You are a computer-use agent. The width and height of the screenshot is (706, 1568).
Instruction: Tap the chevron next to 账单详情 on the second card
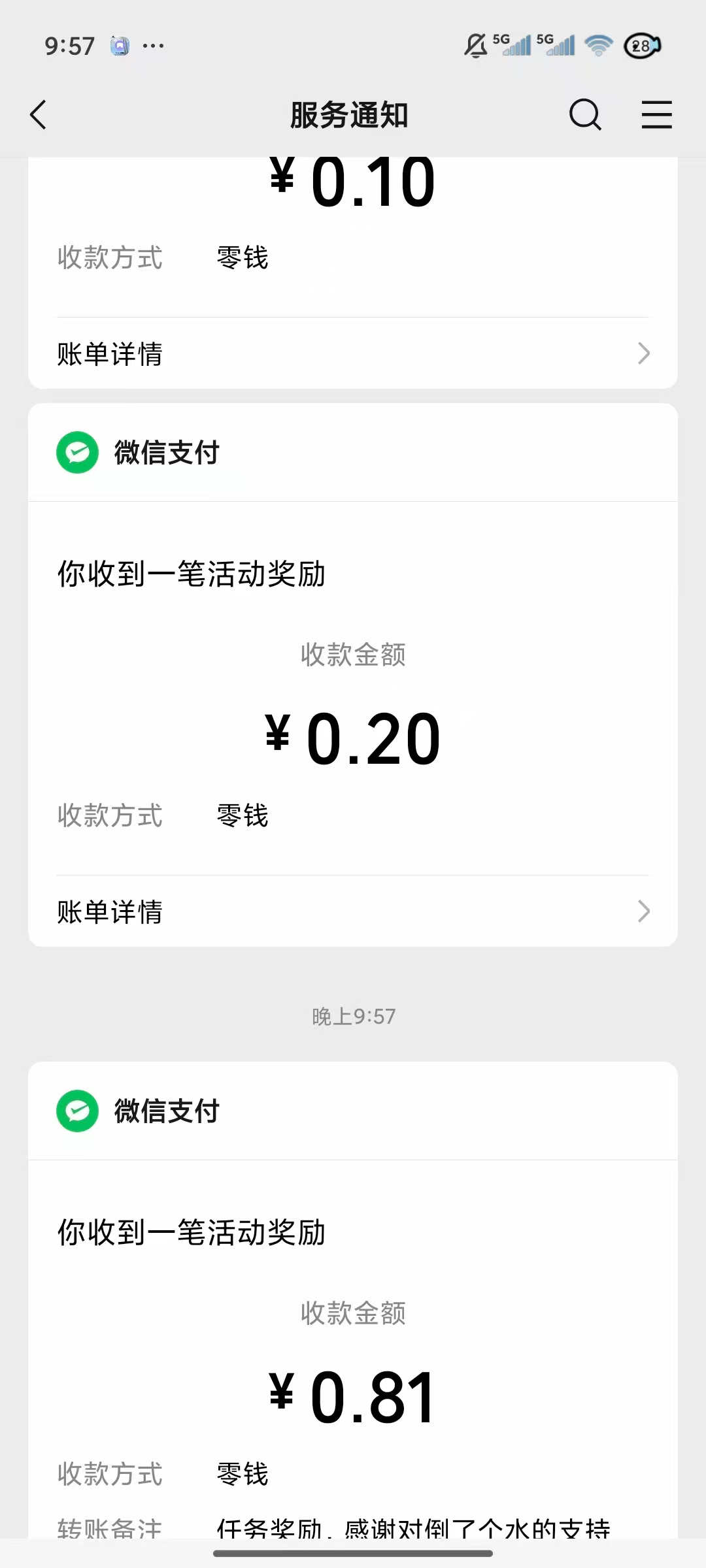click(644, 911)
